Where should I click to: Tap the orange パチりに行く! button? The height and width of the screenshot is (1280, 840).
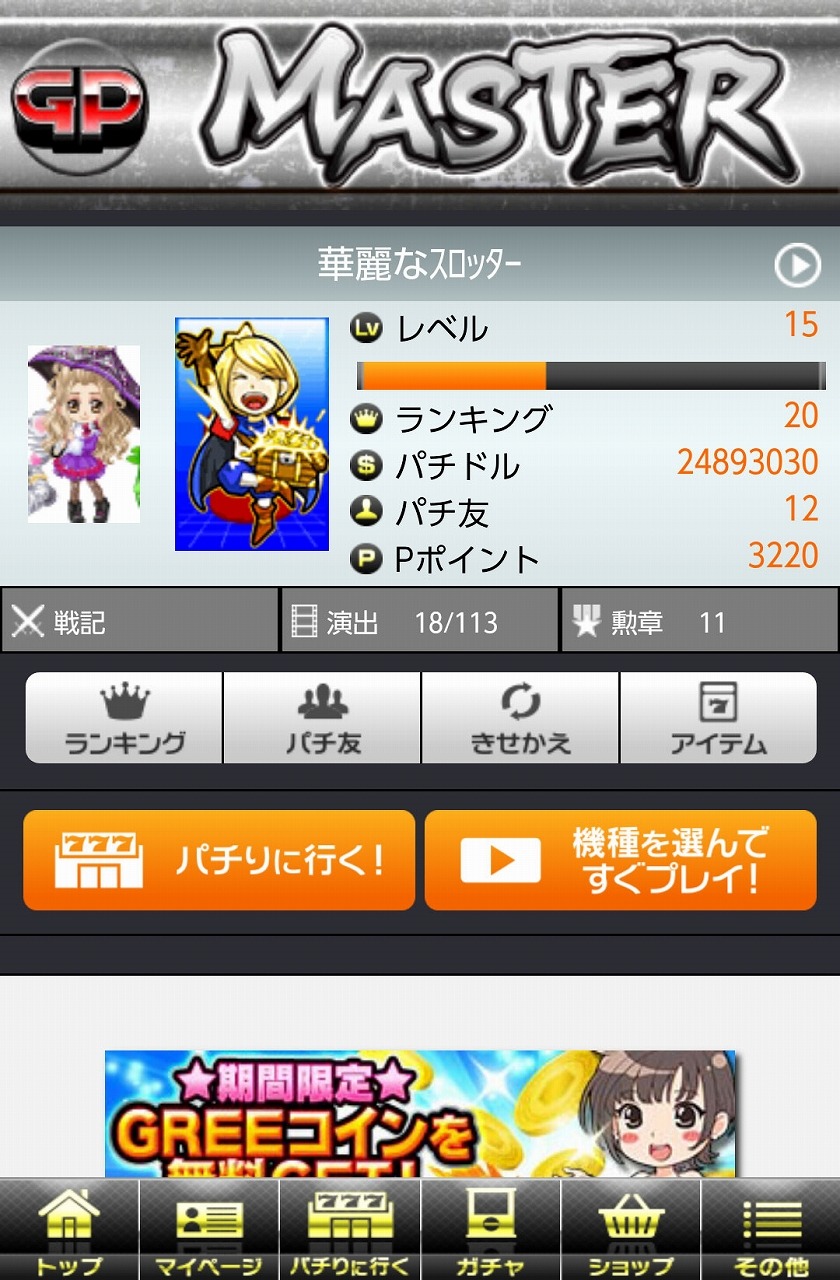click(x=219, y=860)
